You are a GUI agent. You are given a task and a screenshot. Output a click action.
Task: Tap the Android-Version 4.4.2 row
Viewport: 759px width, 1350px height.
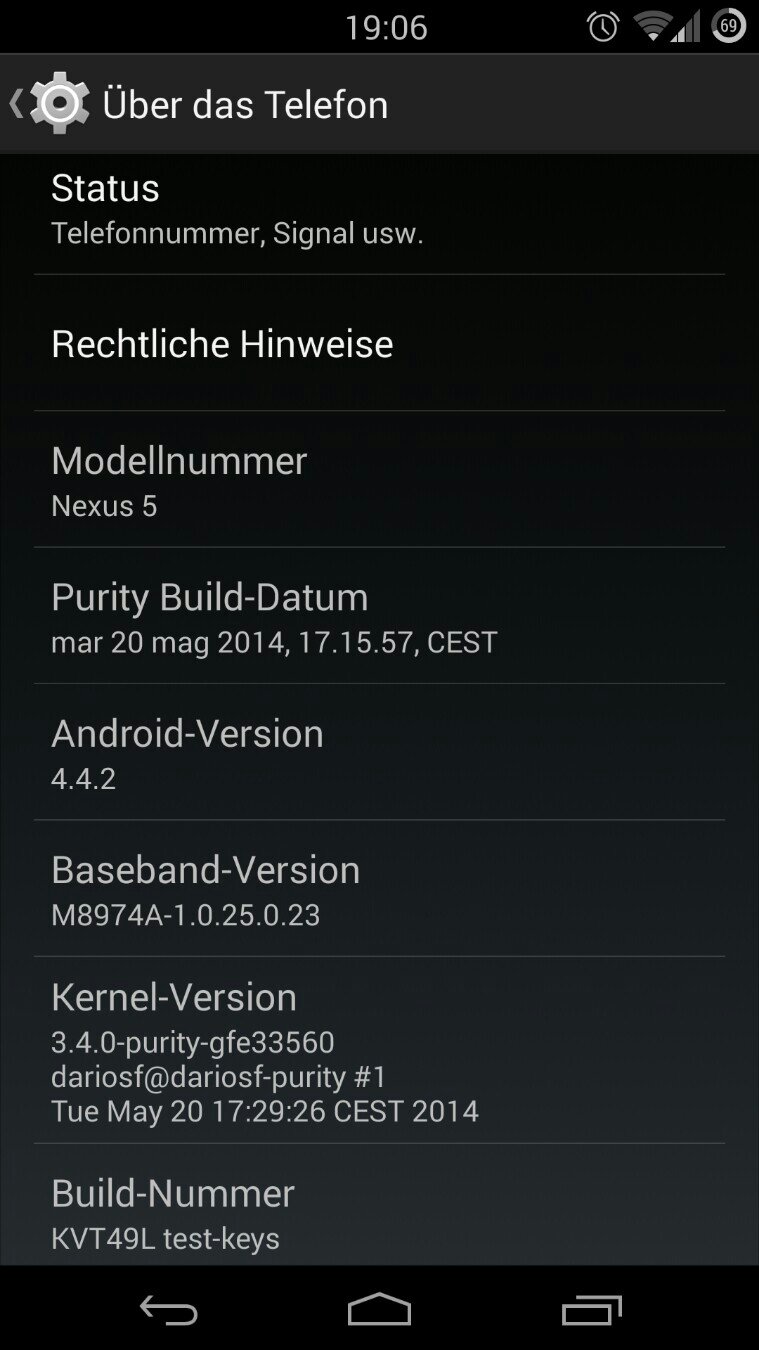[x=379, y=753]
